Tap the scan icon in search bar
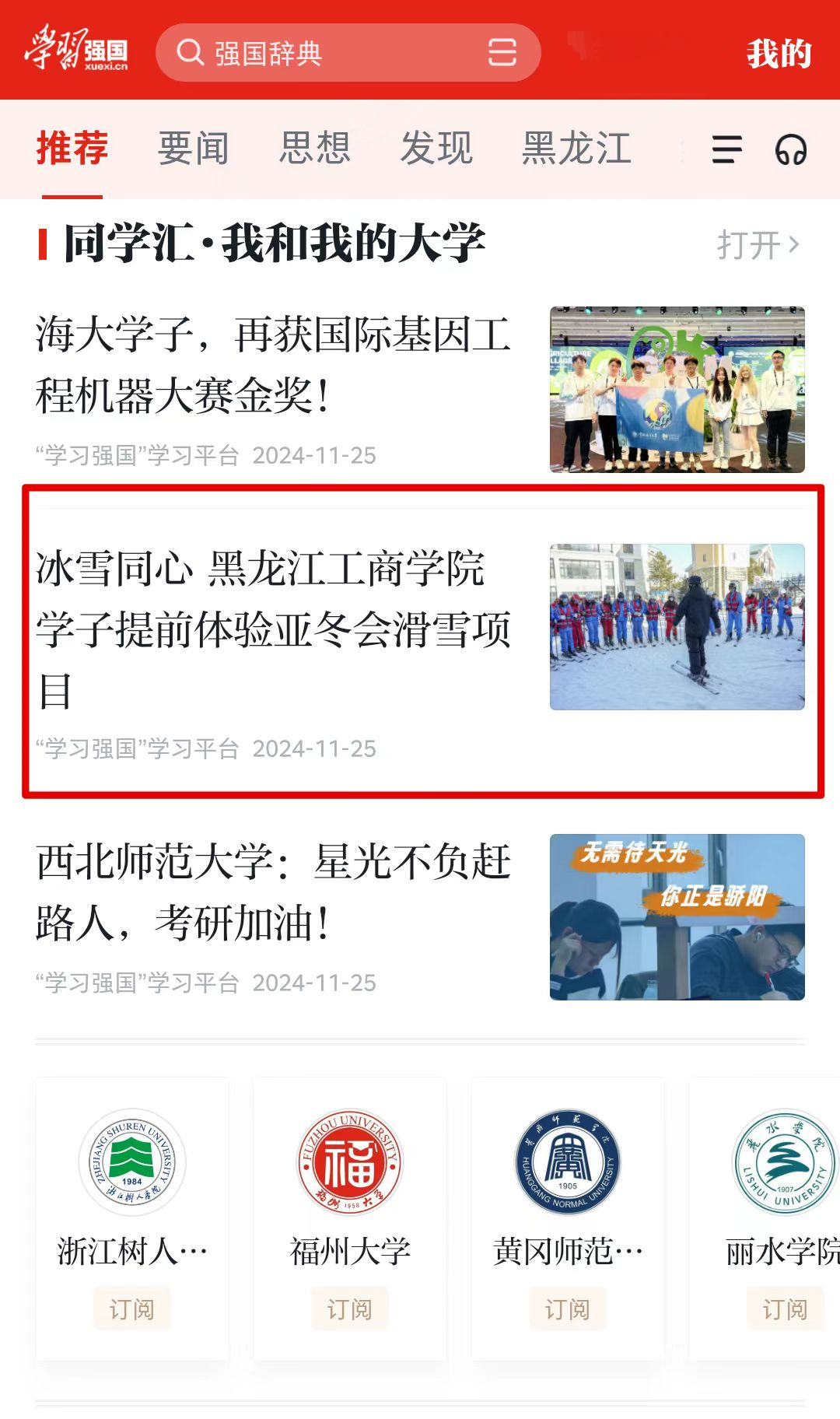Viewport: 840px width, 1419px height. click(x=502, y=53)
